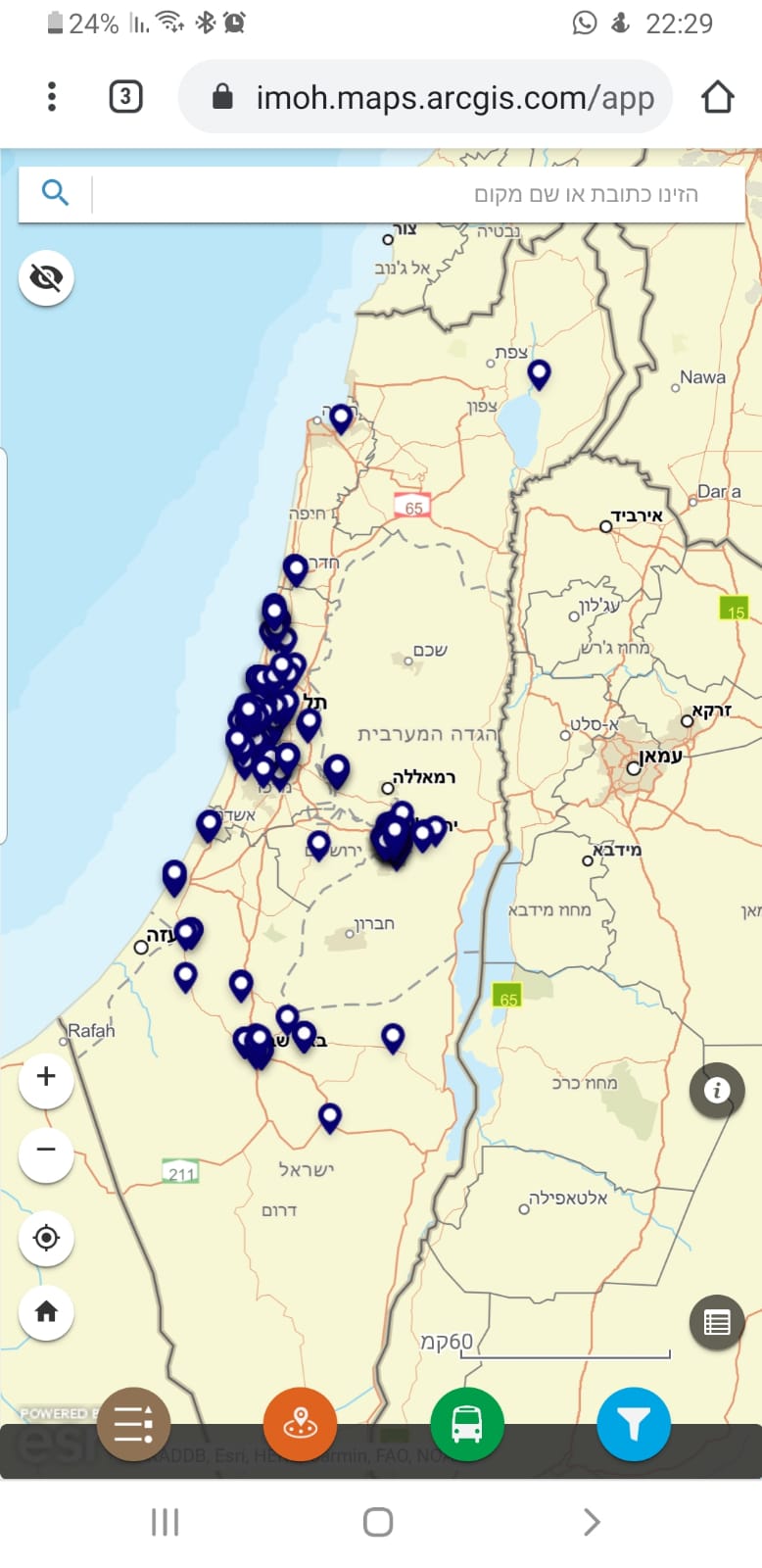Zoom in using the plus button
This screenshot has width=762, height=1568.
(x=45, y=1076)
